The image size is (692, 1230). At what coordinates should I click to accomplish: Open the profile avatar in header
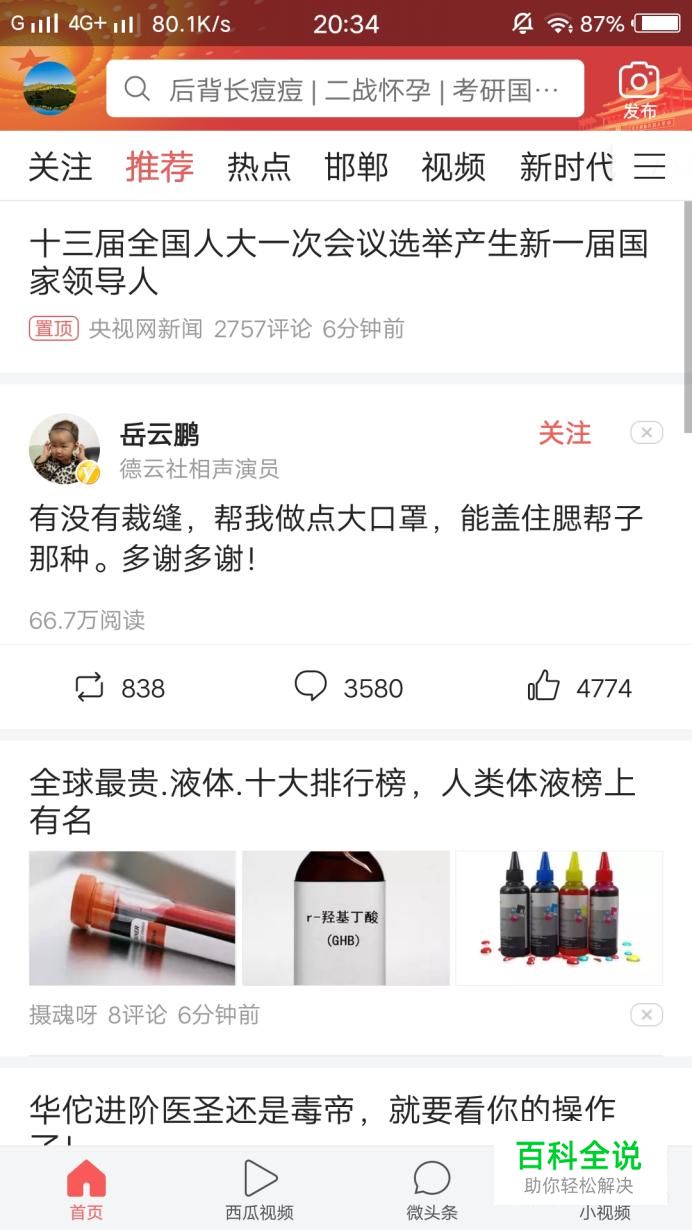pos(50,88)
